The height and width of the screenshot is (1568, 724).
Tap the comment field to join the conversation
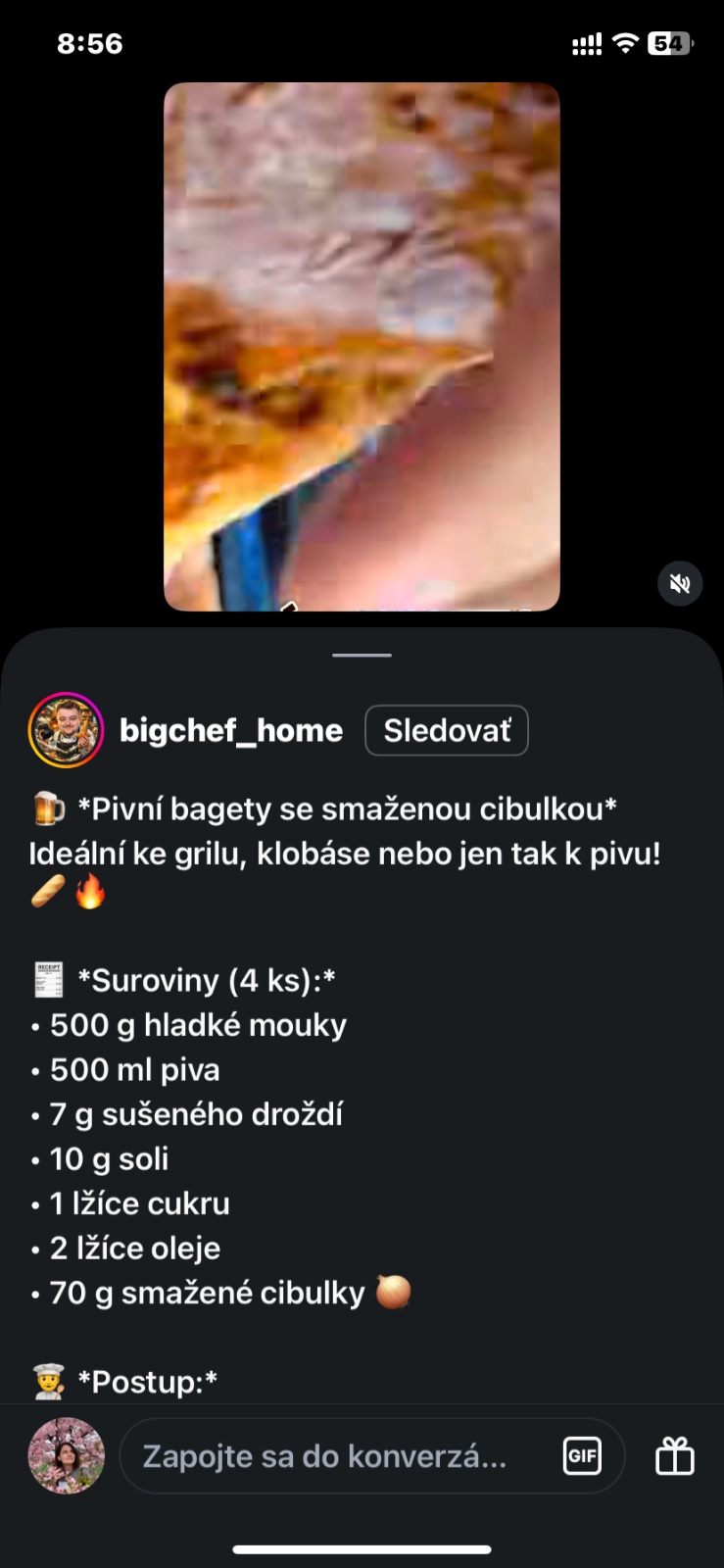coord(333,1456)
